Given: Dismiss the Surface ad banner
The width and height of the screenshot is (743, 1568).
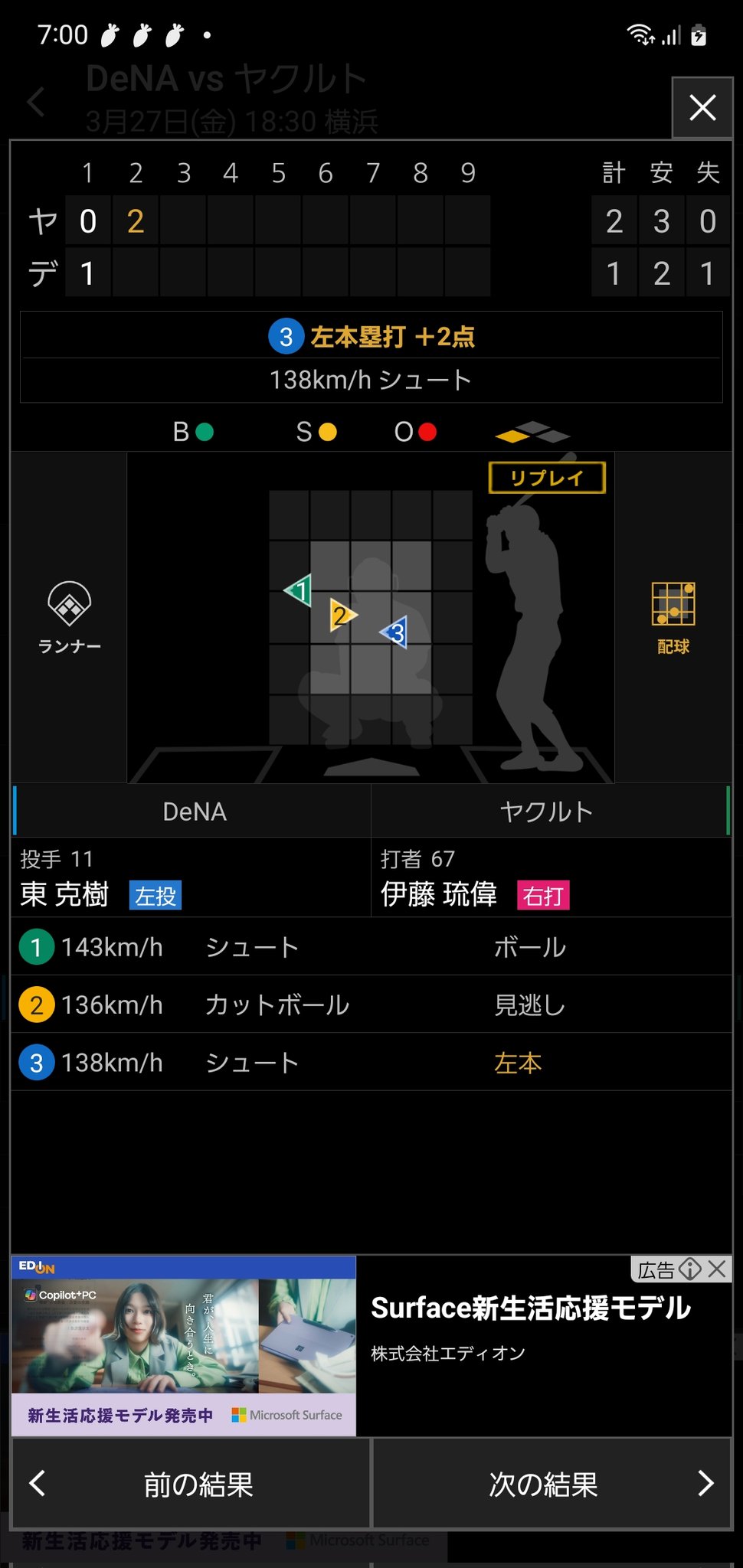Looking at the screenshot, I should tap(718, 1269).
